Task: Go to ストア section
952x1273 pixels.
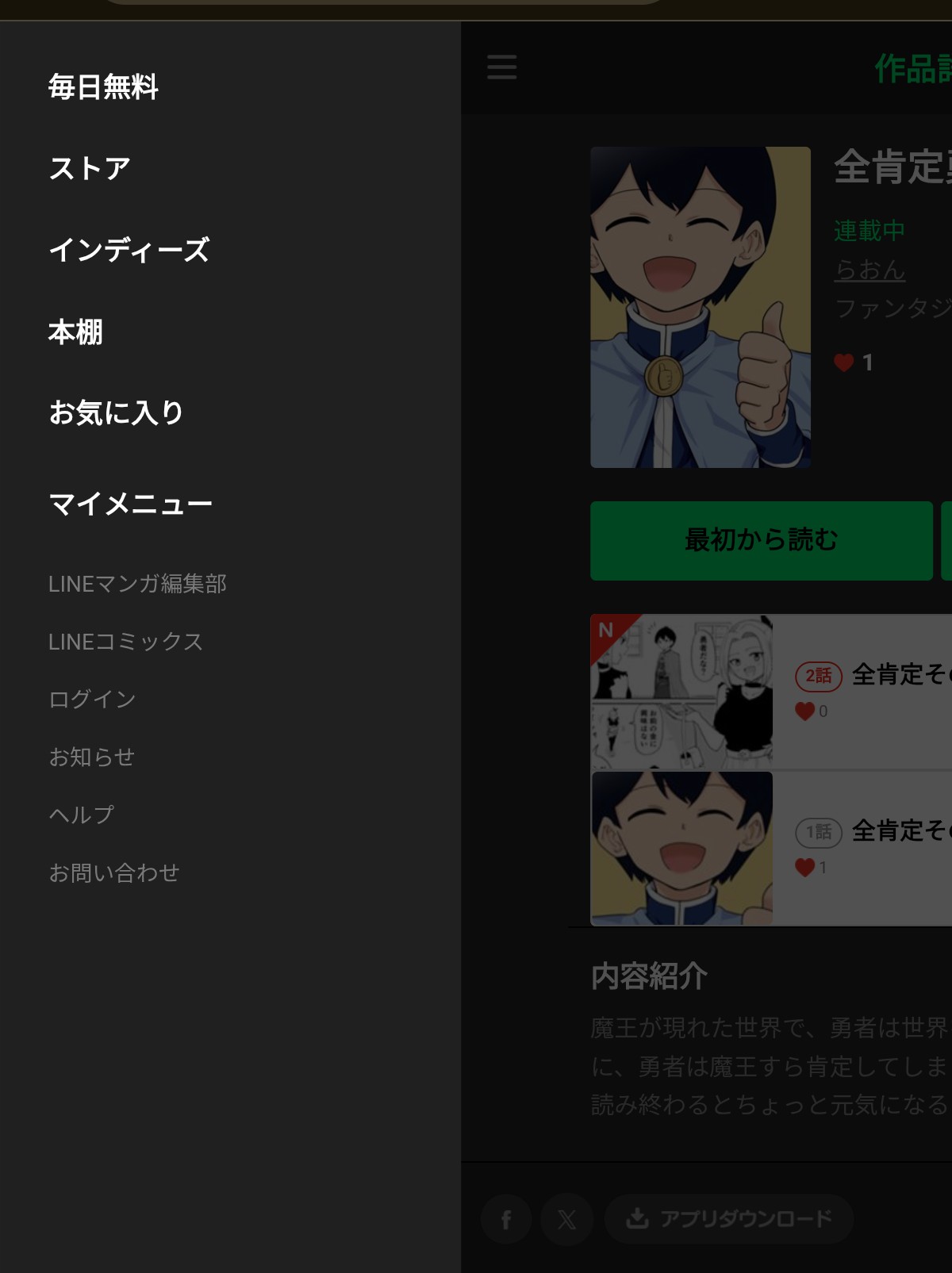Action: pyautogui.click(x=89, y=168)
